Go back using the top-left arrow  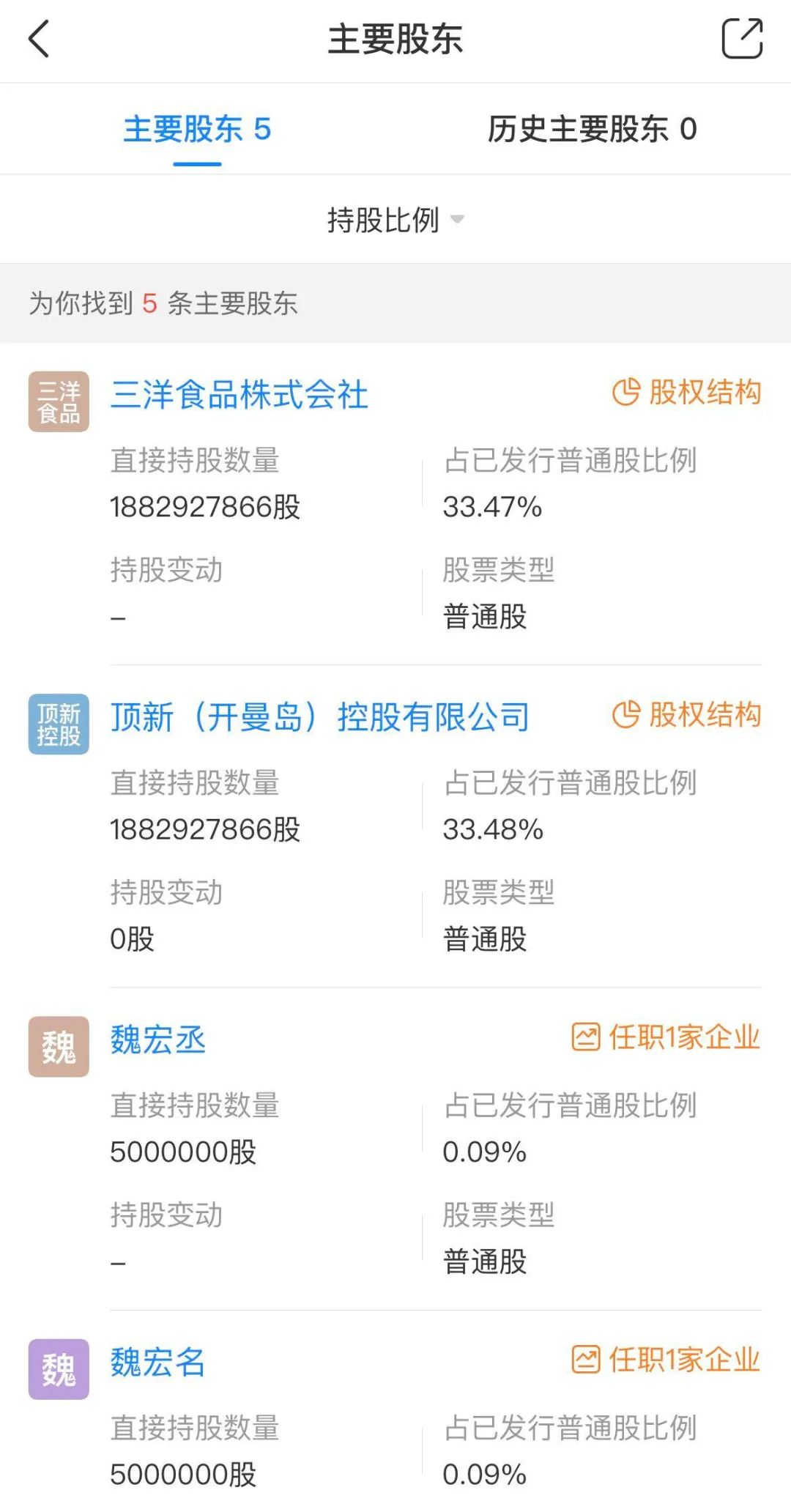39,39
